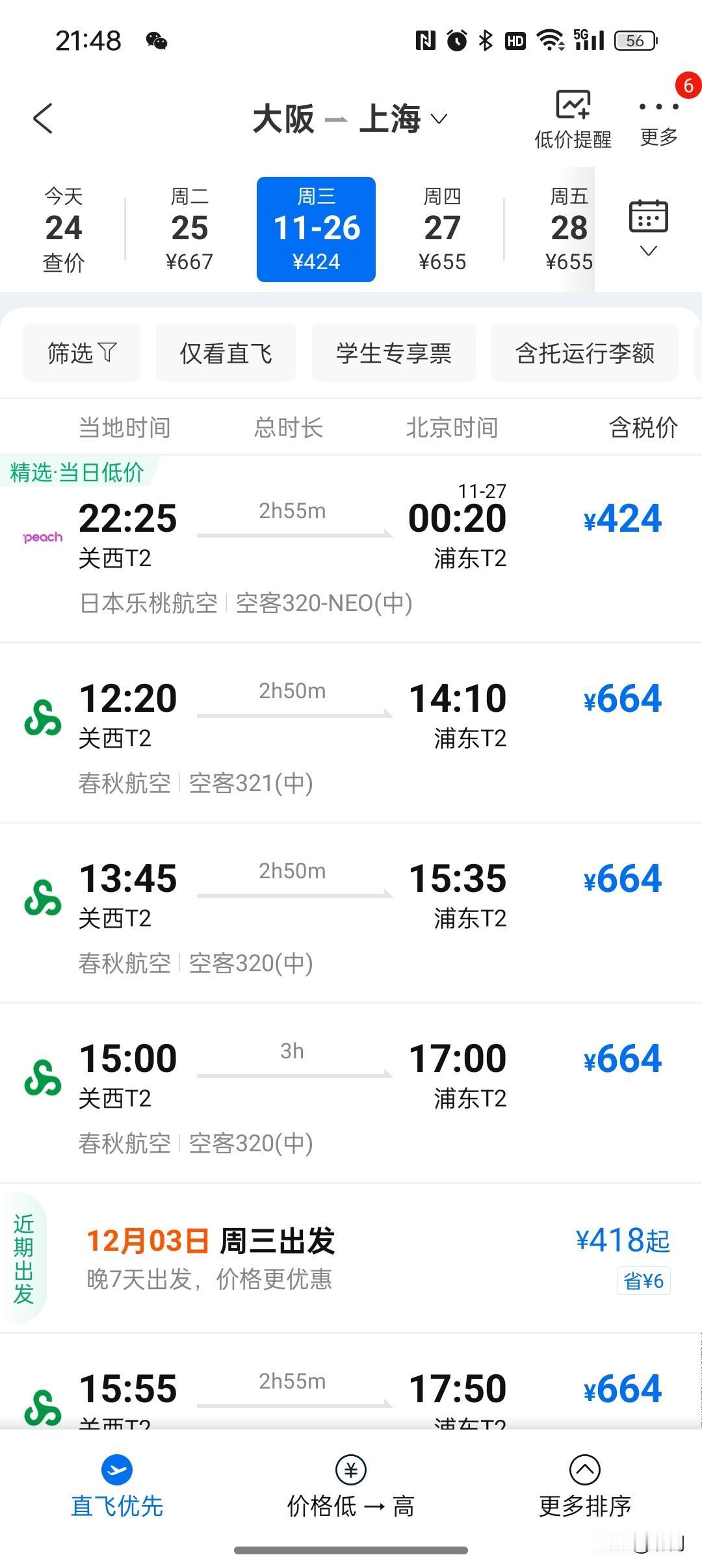Viewport: 702px width, 1568px height.
Task: Enable the 学生专享票 student ticket filter
Action: click(394, 352)
